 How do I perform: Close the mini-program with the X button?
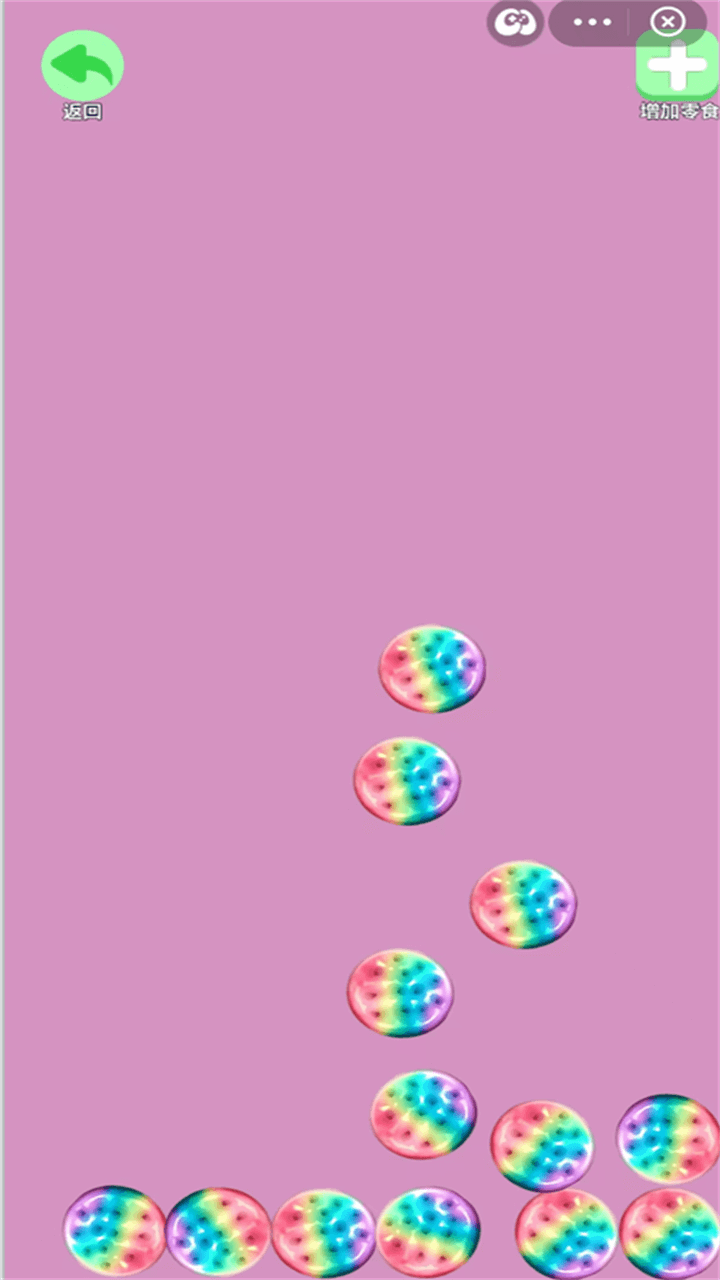667,22
